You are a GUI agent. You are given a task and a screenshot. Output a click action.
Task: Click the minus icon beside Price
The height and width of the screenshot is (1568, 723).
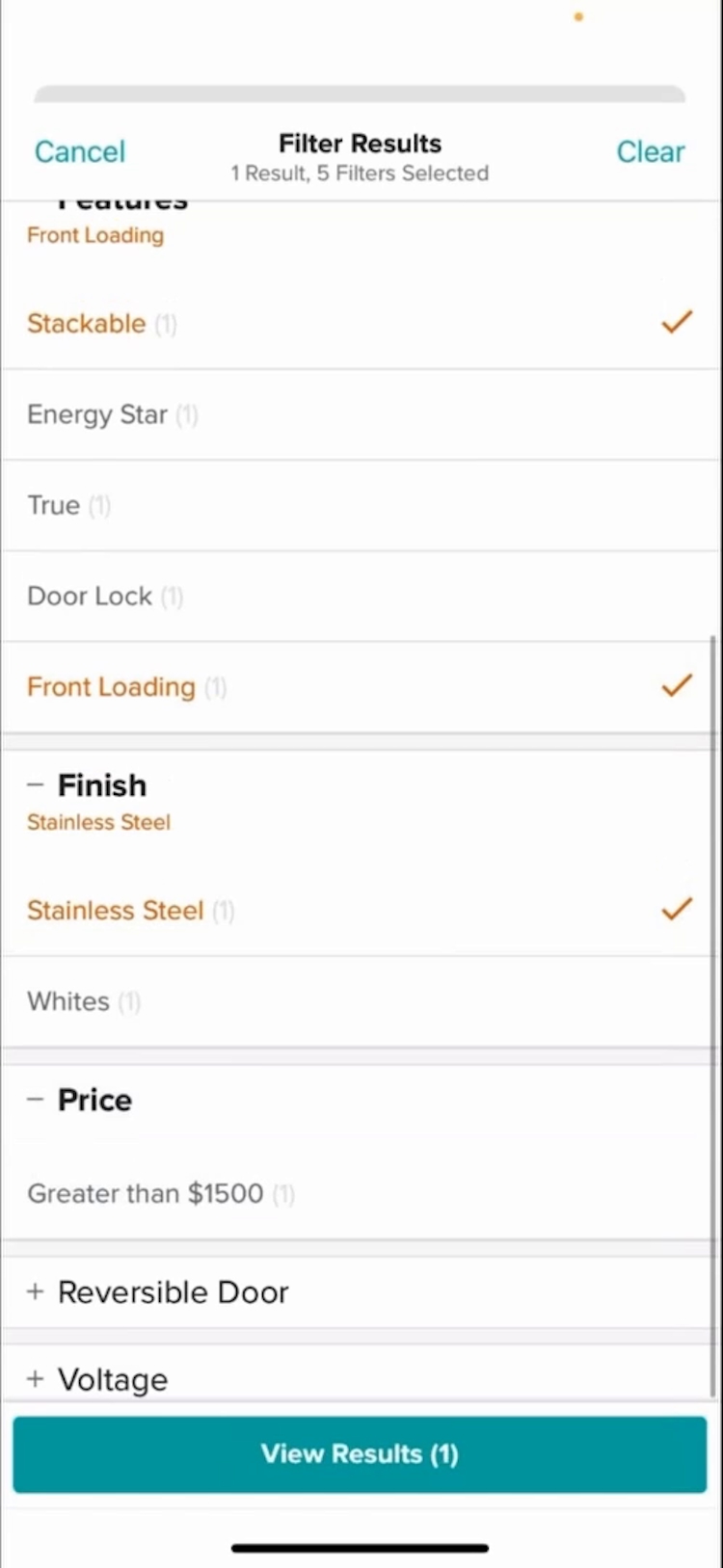36,1100
